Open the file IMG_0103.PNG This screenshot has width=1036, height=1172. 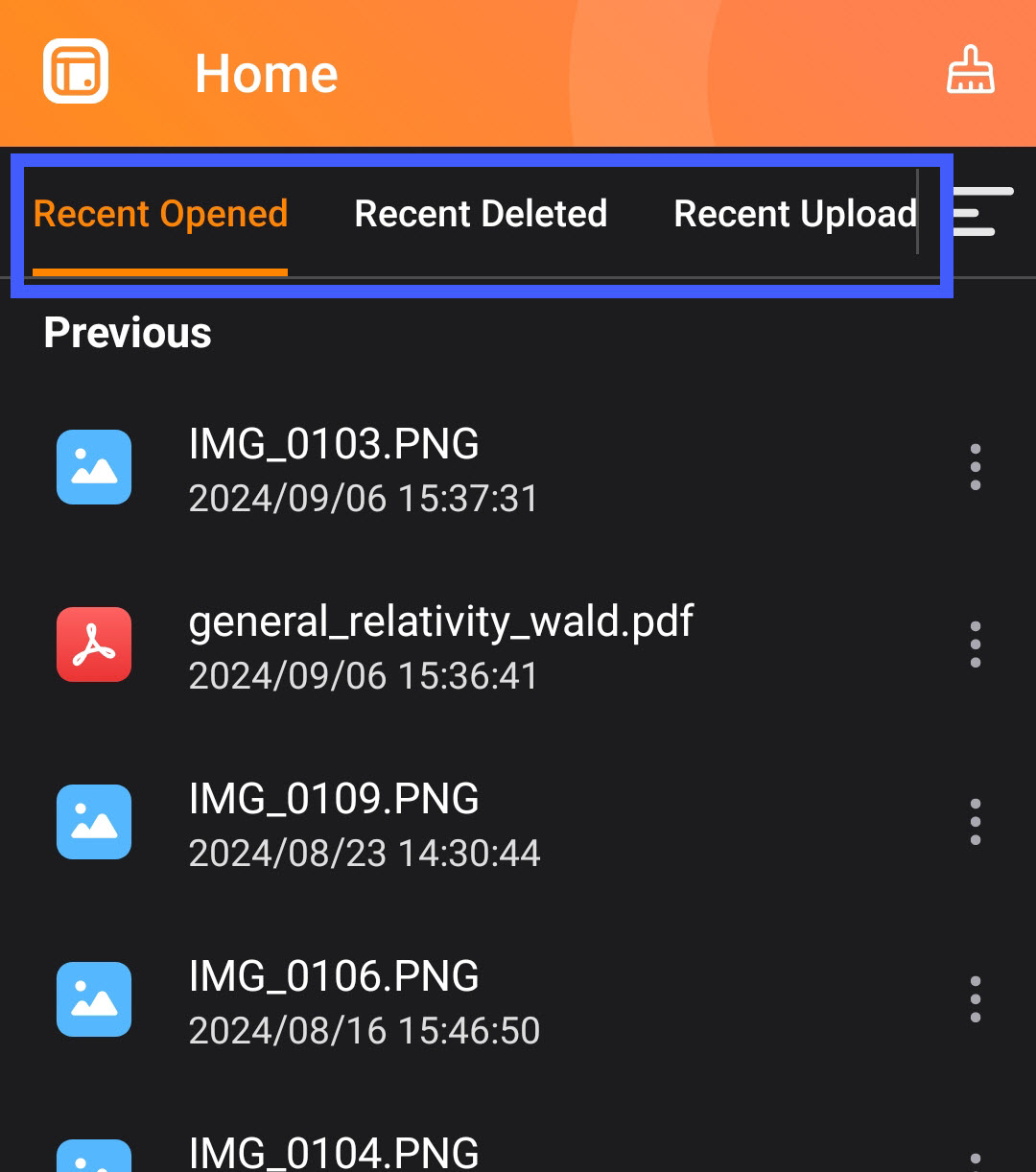(334, 444)
